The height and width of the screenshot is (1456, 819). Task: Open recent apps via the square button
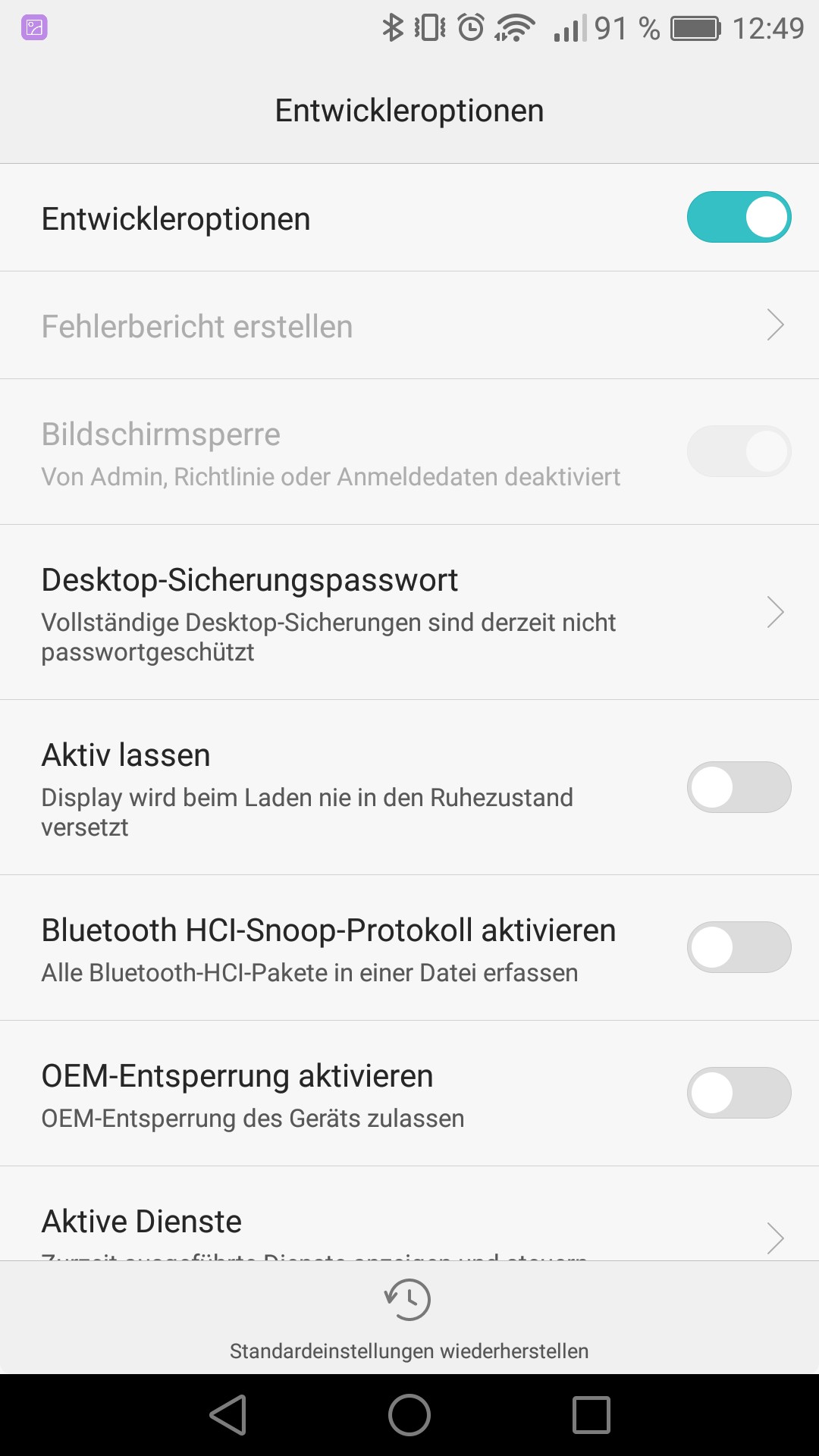[x=591, y=1415]
